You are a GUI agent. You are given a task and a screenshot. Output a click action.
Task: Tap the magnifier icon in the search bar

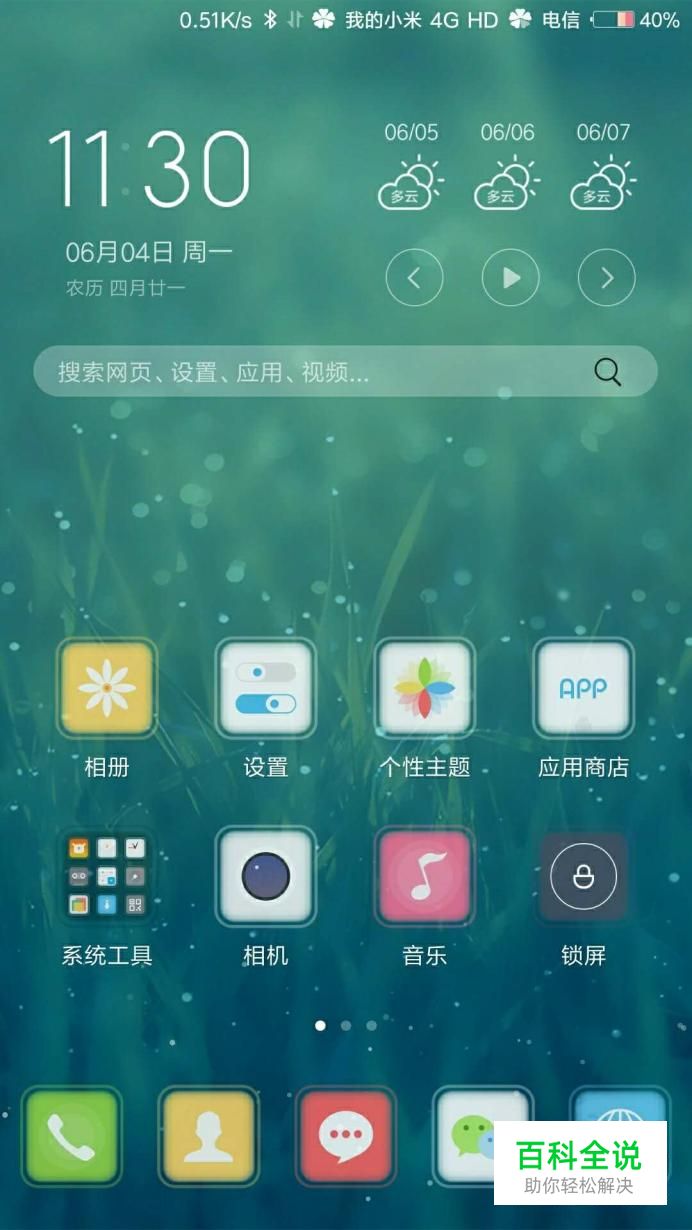pyautogui.click(x=607, y=372)
